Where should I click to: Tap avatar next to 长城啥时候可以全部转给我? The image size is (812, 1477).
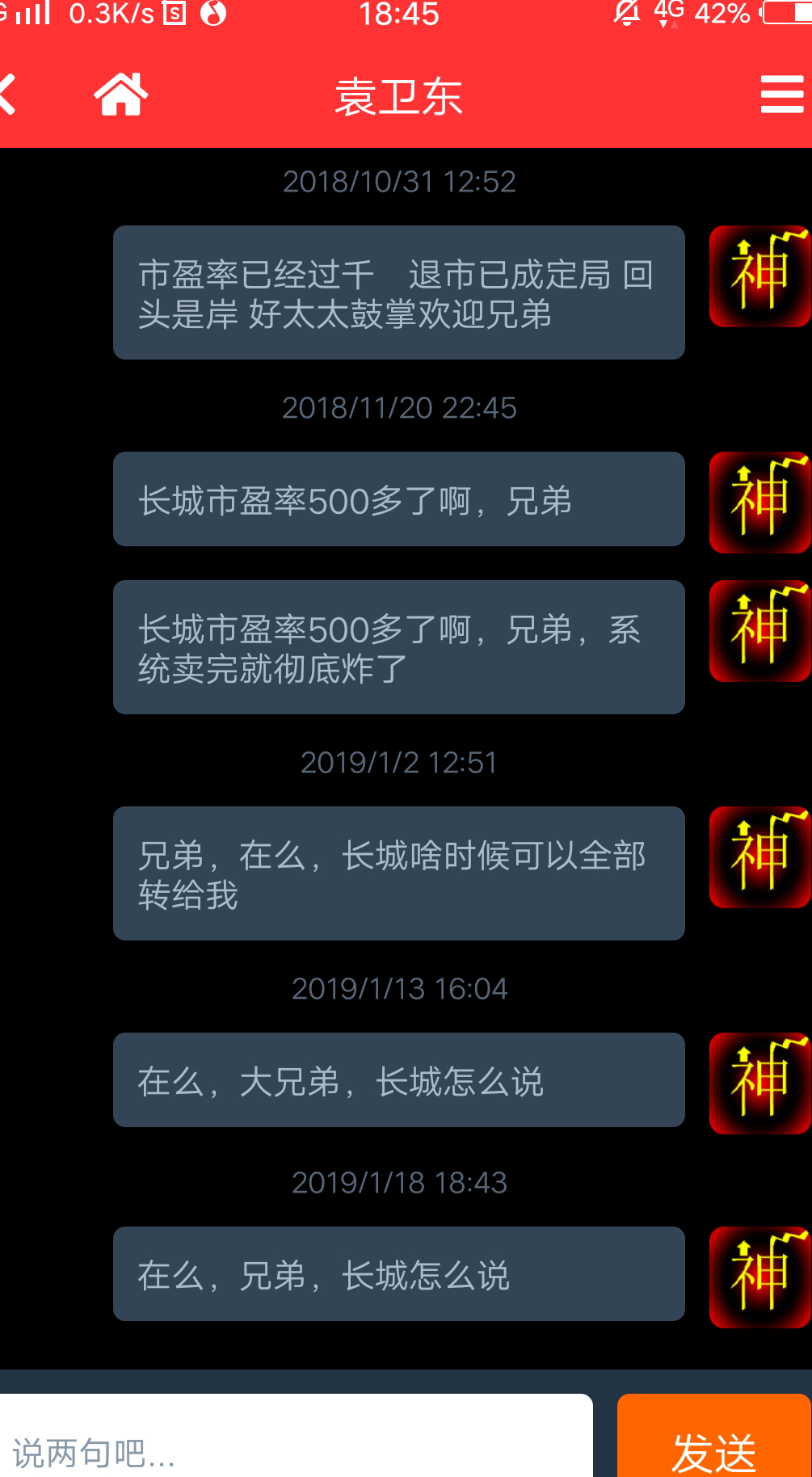coord(759,857)
